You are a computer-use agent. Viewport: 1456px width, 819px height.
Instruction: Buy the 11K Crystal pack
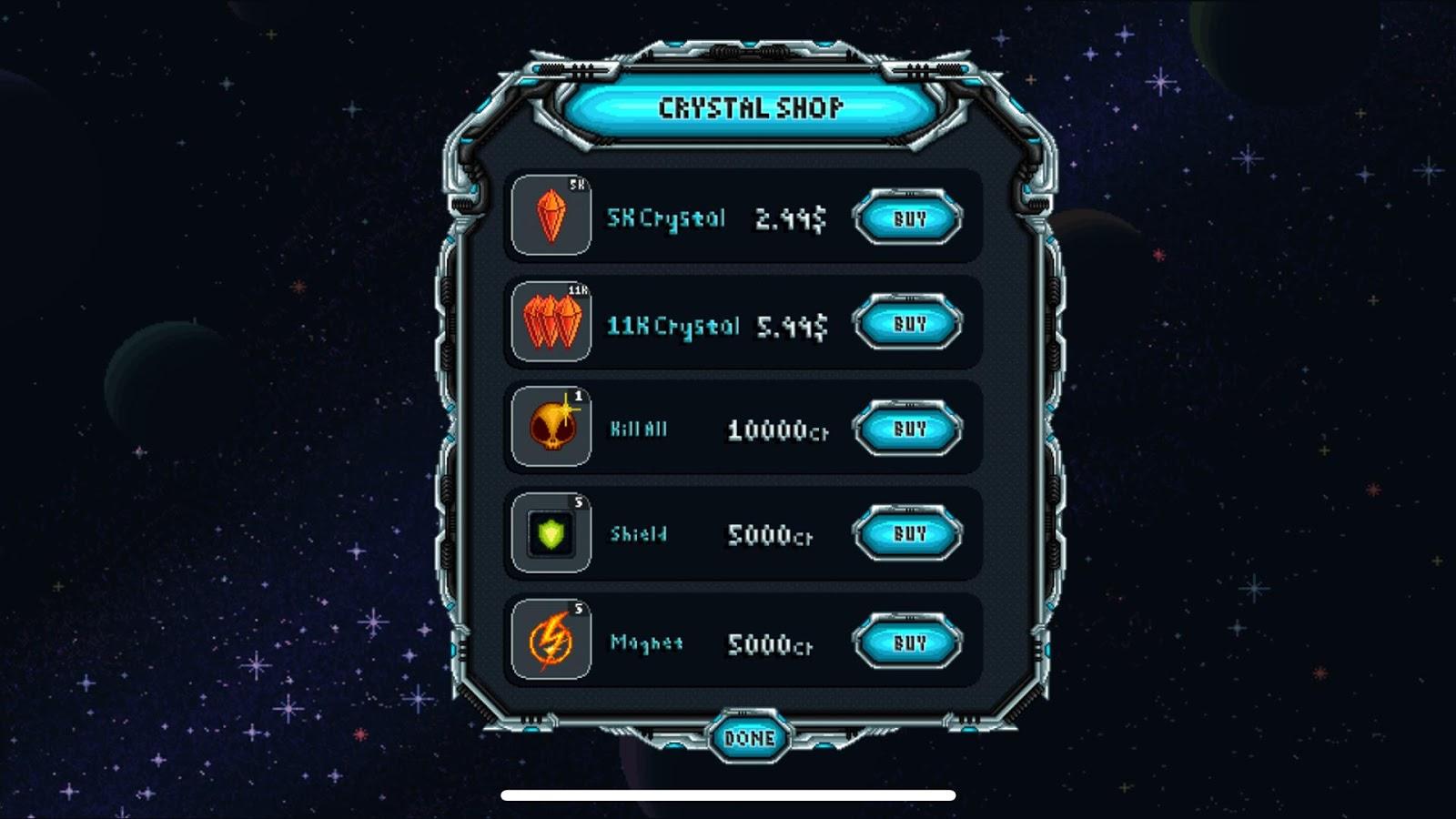coord(908,323)
